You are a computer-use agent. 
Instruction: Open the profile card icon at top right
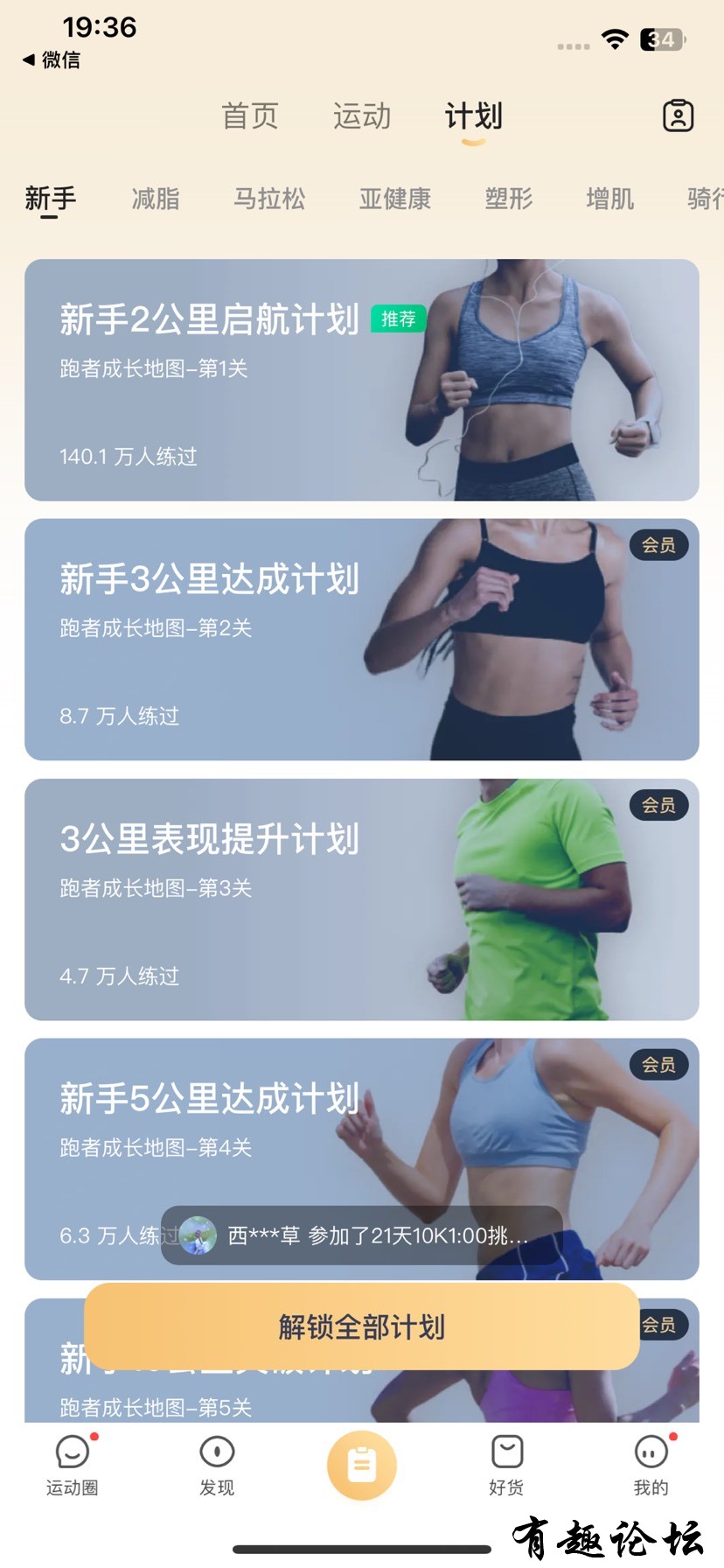click(x=678, y=115)
